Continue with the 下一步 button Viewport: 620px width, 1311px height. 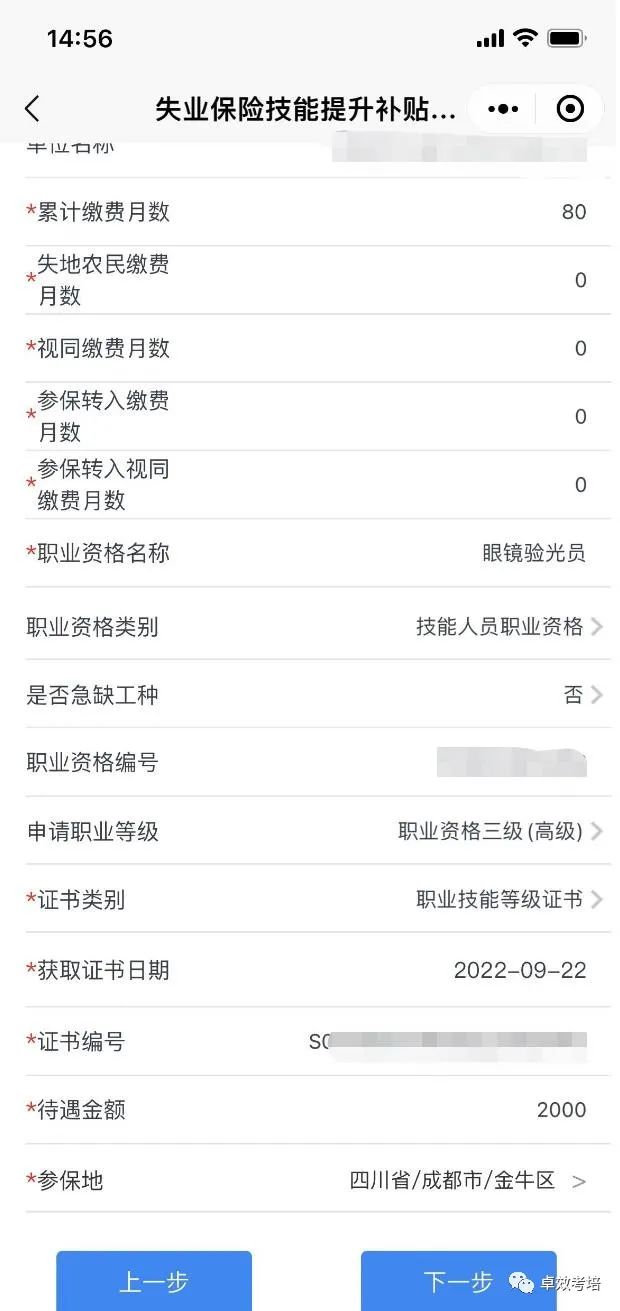point(458,1281)
